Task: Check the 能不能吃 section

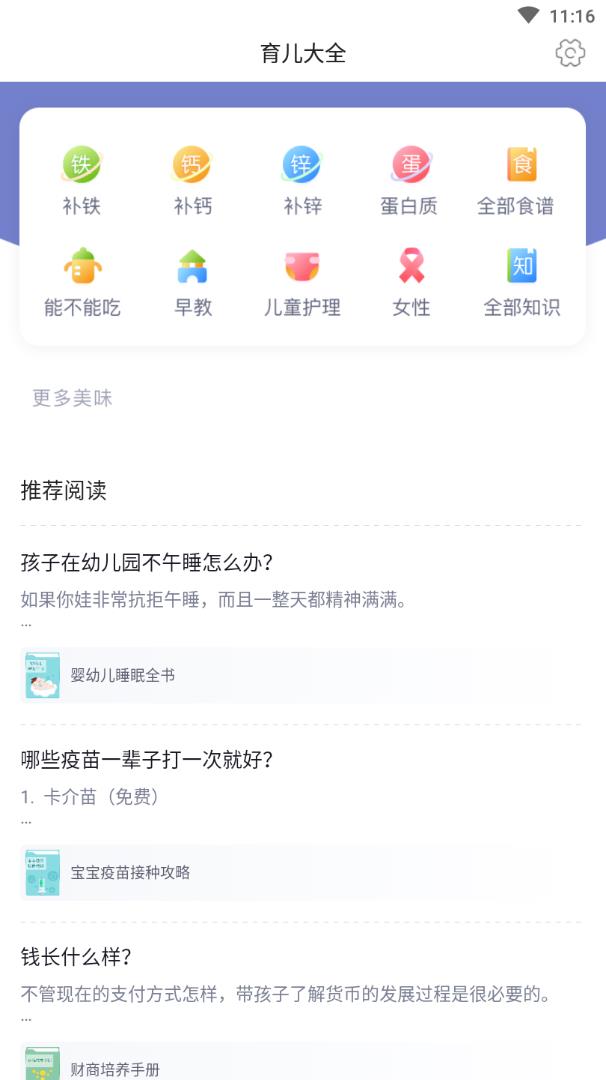Action: [82, 282]
